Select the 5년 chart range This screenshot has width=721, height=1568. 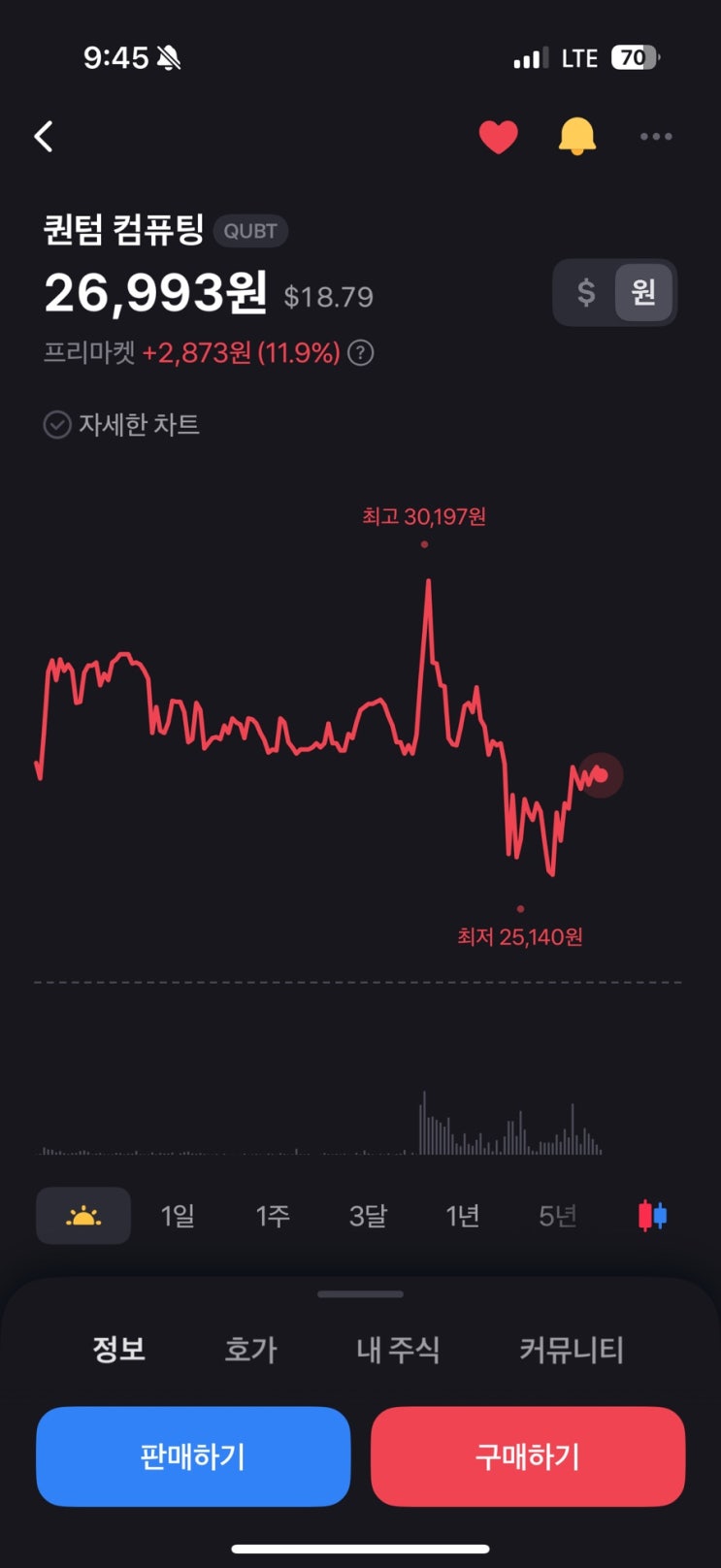[558, 1216]
